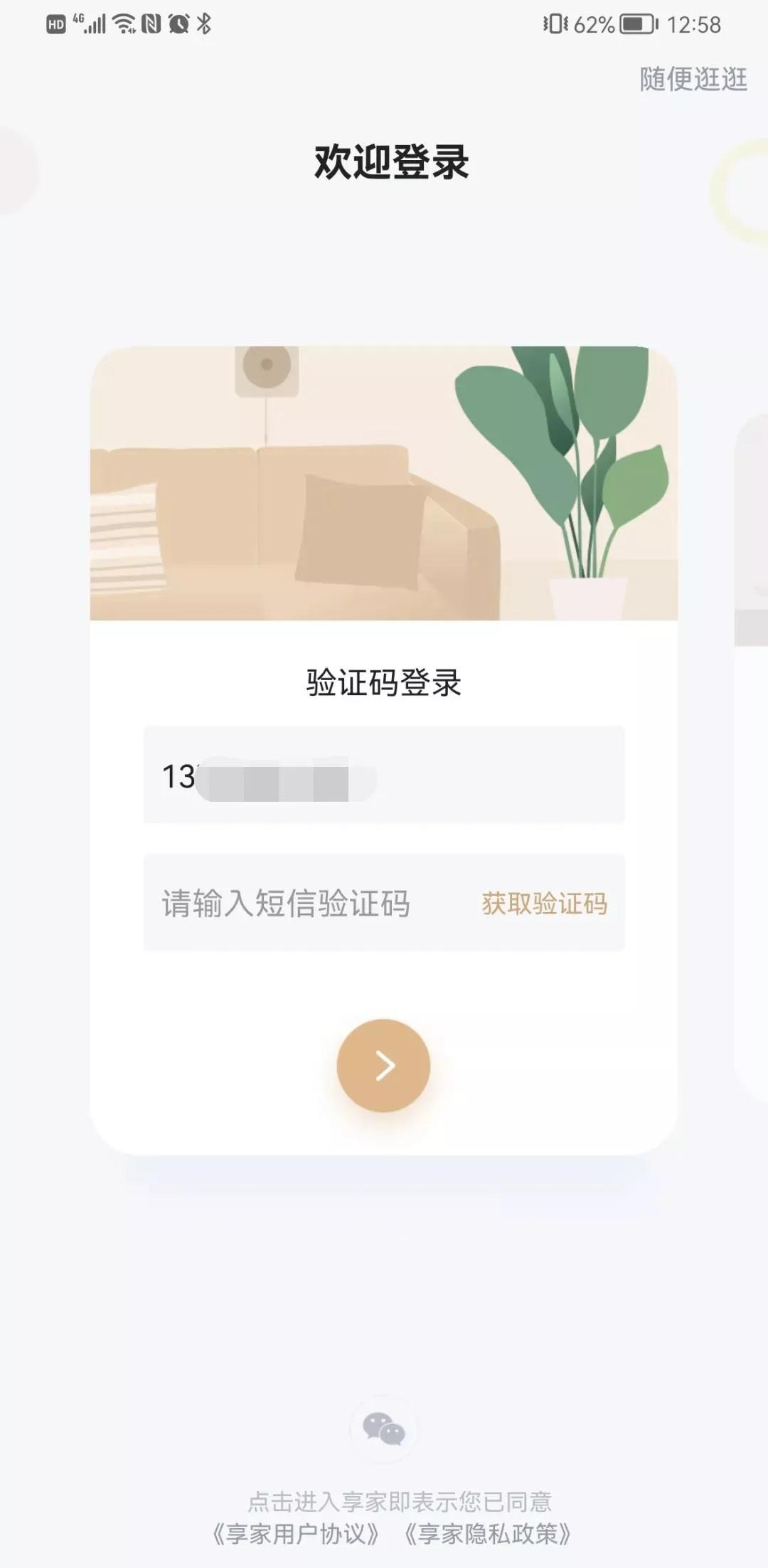The image size is (768, 1568).
Task: Focus the phone number field
Action: [384, 775]
